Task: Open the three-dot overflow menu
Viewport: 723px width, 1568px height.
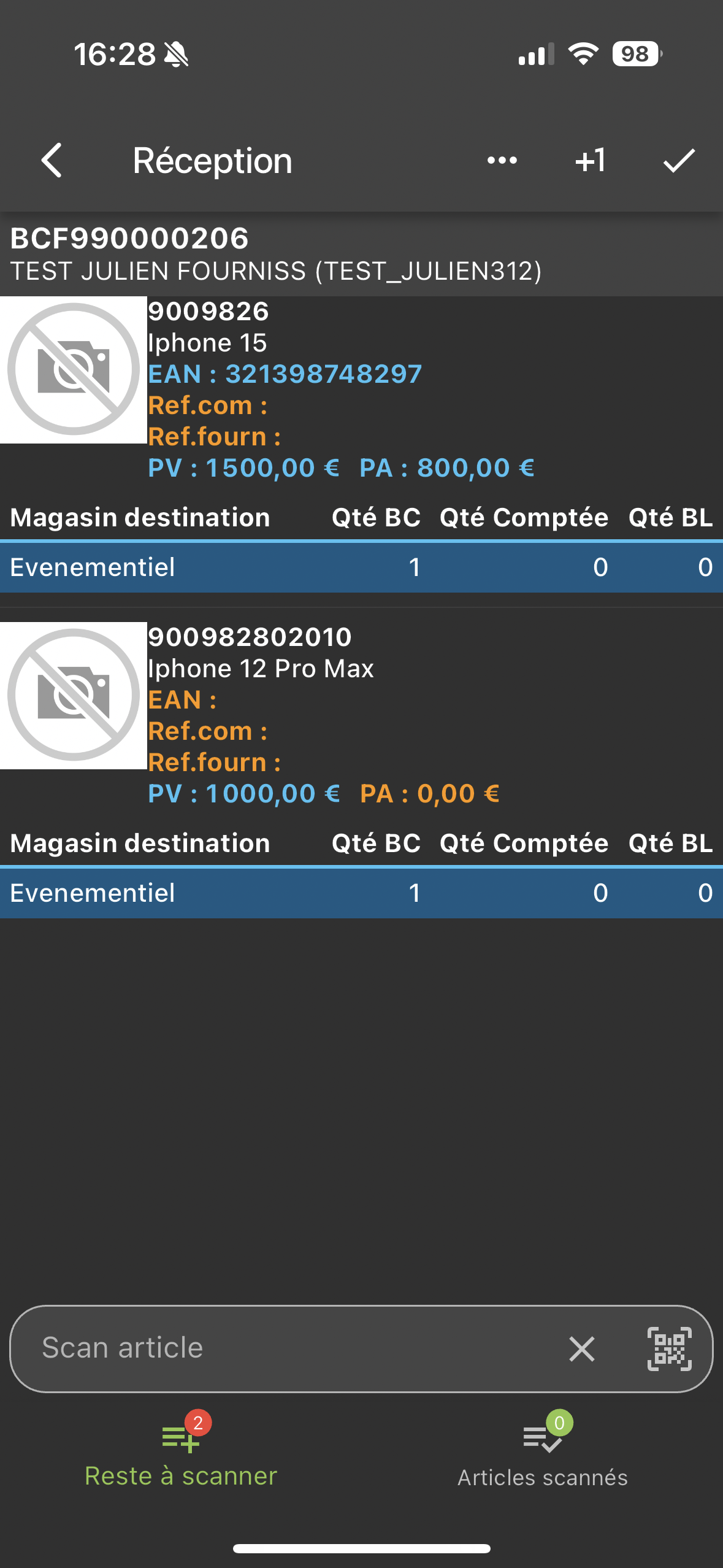Action: [x=502, y=161]
